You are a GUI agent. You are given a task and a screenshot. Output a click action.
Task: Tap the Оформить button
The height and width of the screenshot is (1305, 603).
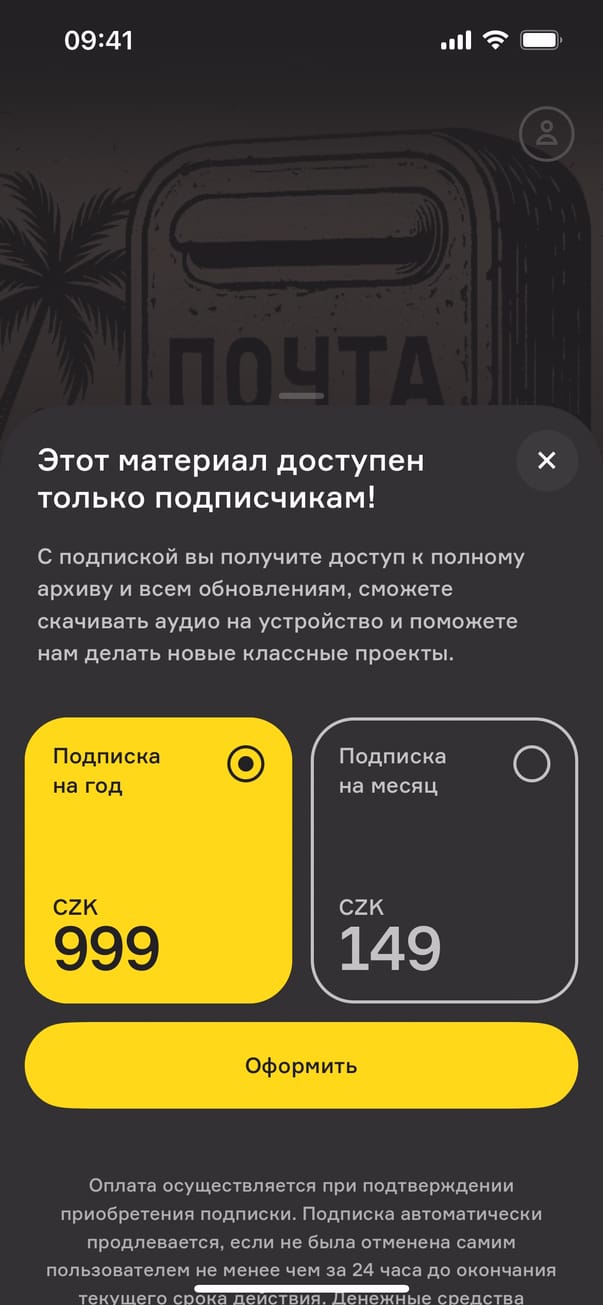pyautogui.click(x=301, y=1065)
